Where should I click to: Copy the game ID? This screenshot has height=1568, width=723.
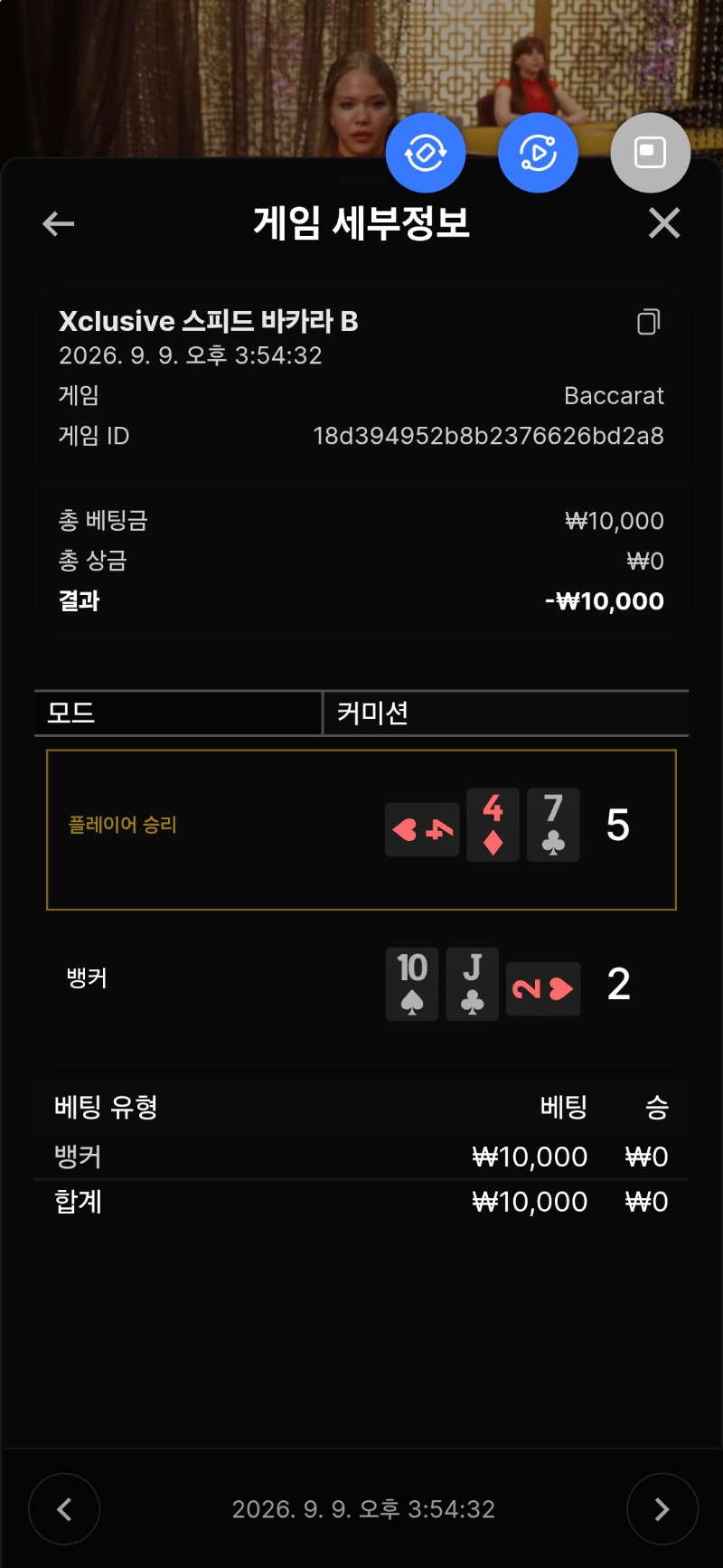649,322
